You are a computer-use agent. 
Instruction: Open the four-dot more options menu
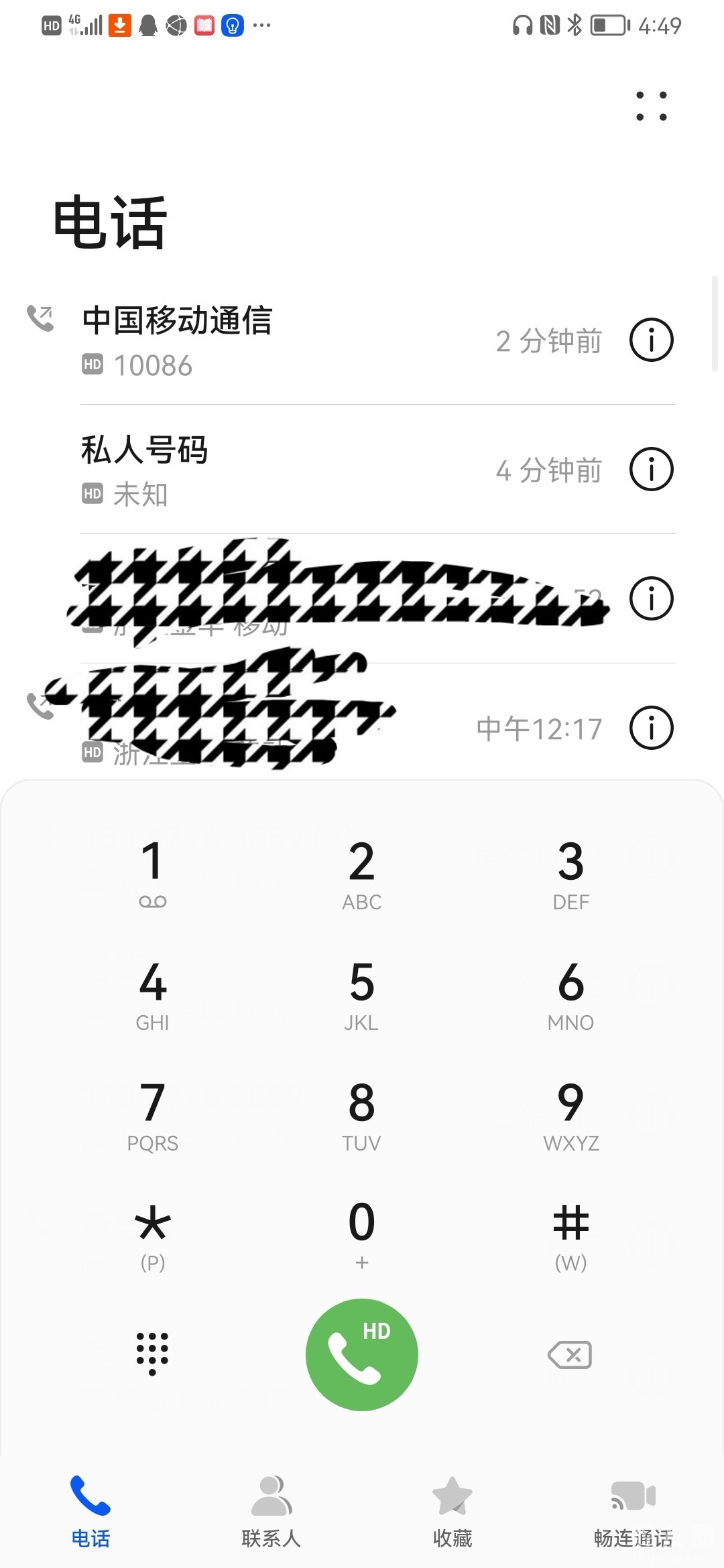tap(651, 106)
